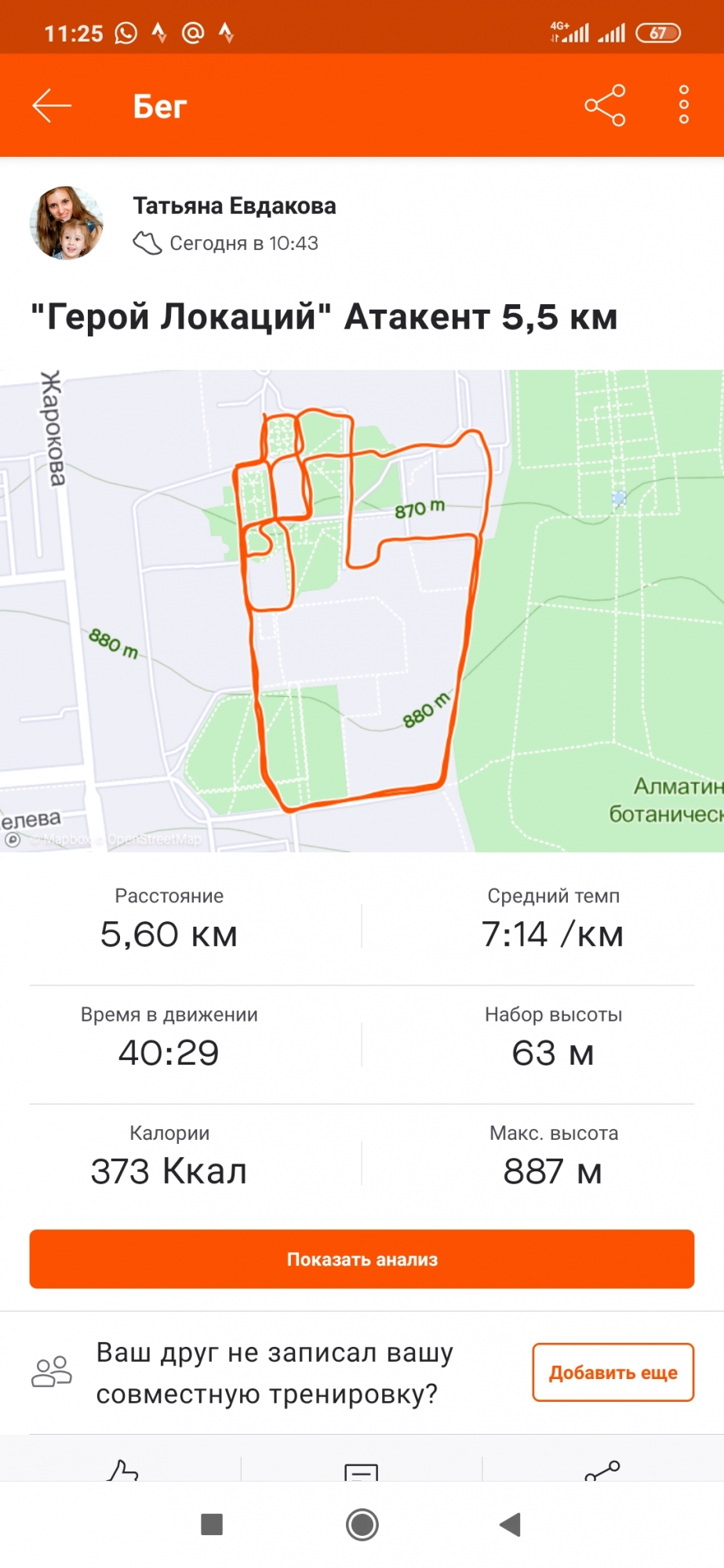Open Татьяна Евдакова's profile photo

(x=67, y=223)
